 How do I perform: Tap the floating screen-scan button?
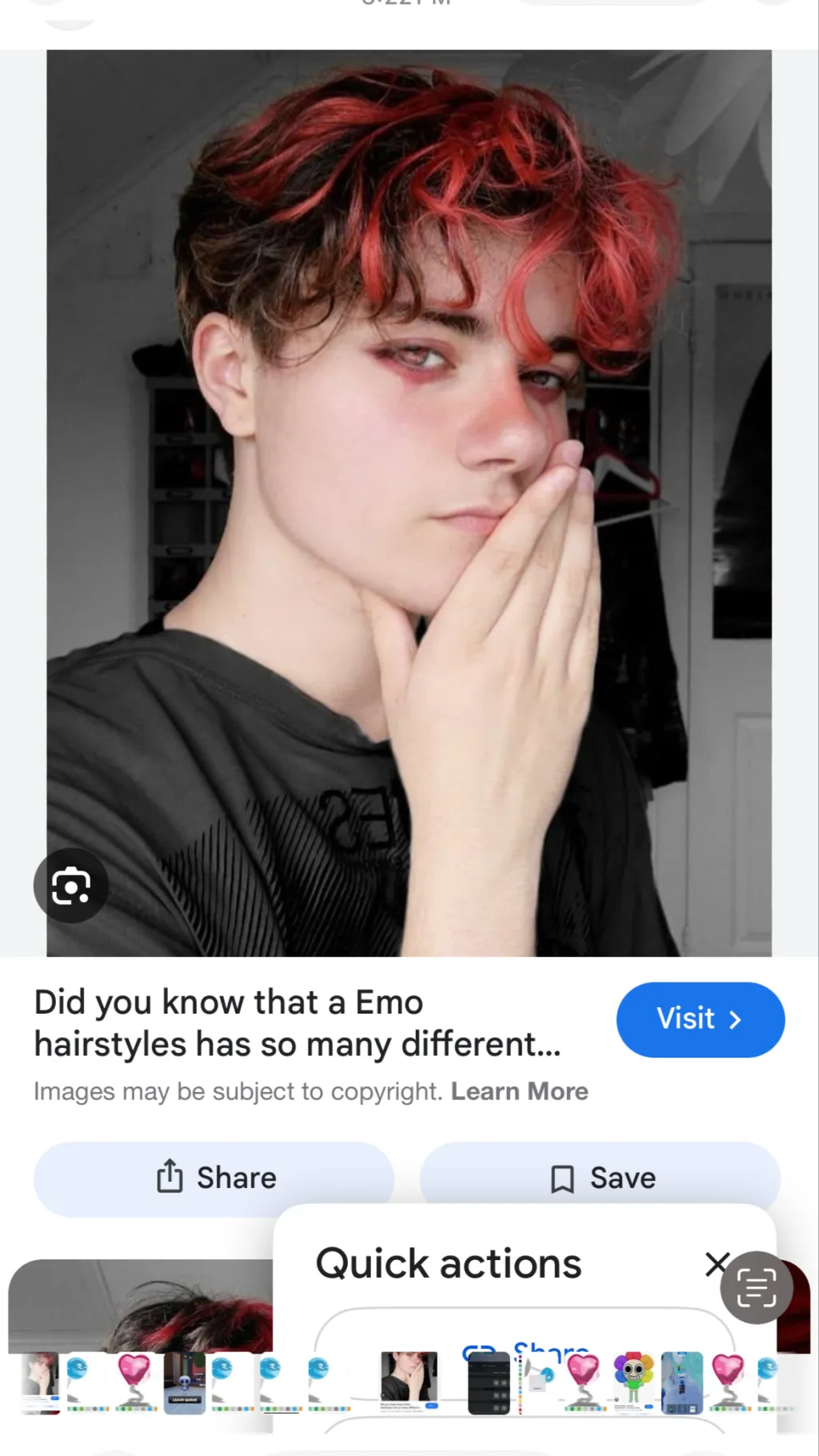click(x=756, y=1287)
